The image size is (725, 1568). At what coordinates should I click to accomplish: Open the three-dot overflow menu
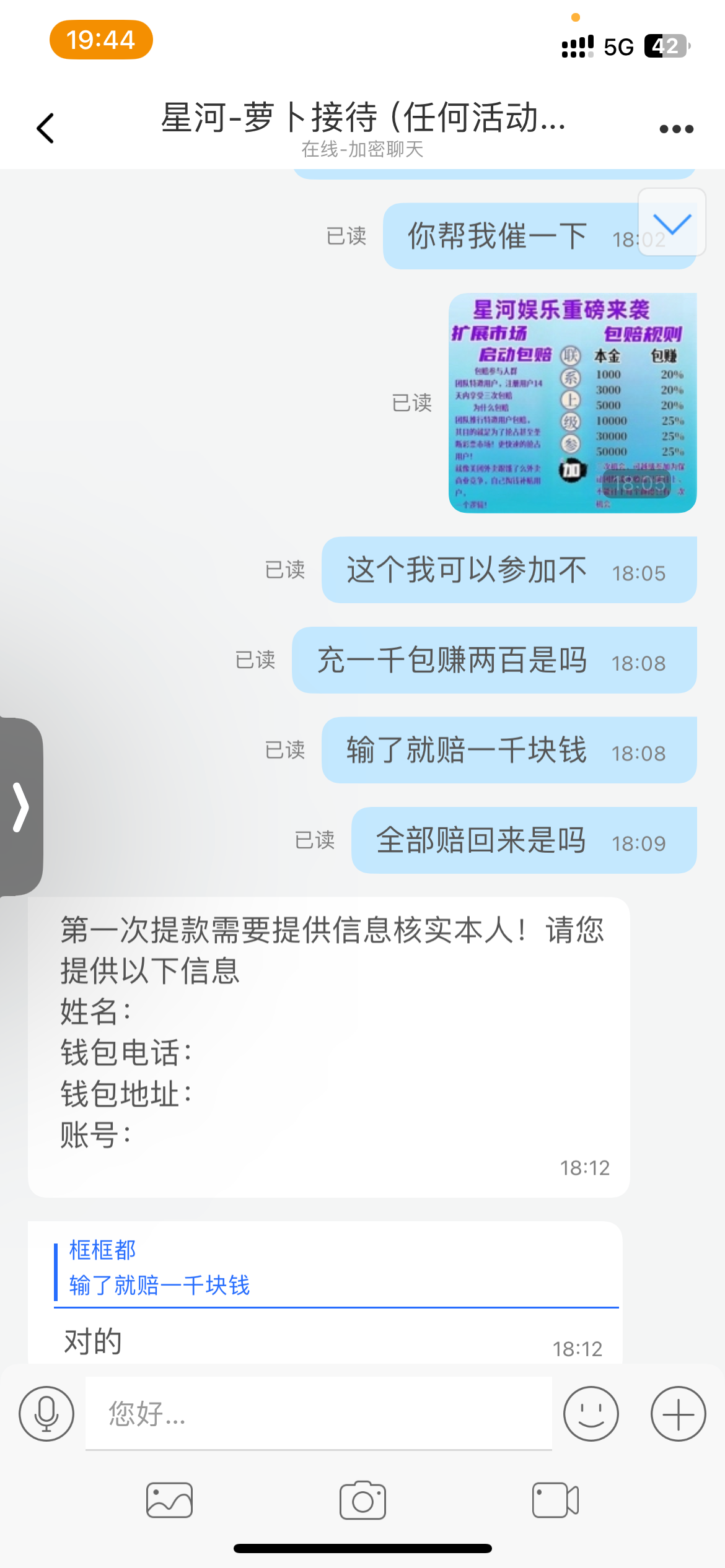click(x=676, y=129)
